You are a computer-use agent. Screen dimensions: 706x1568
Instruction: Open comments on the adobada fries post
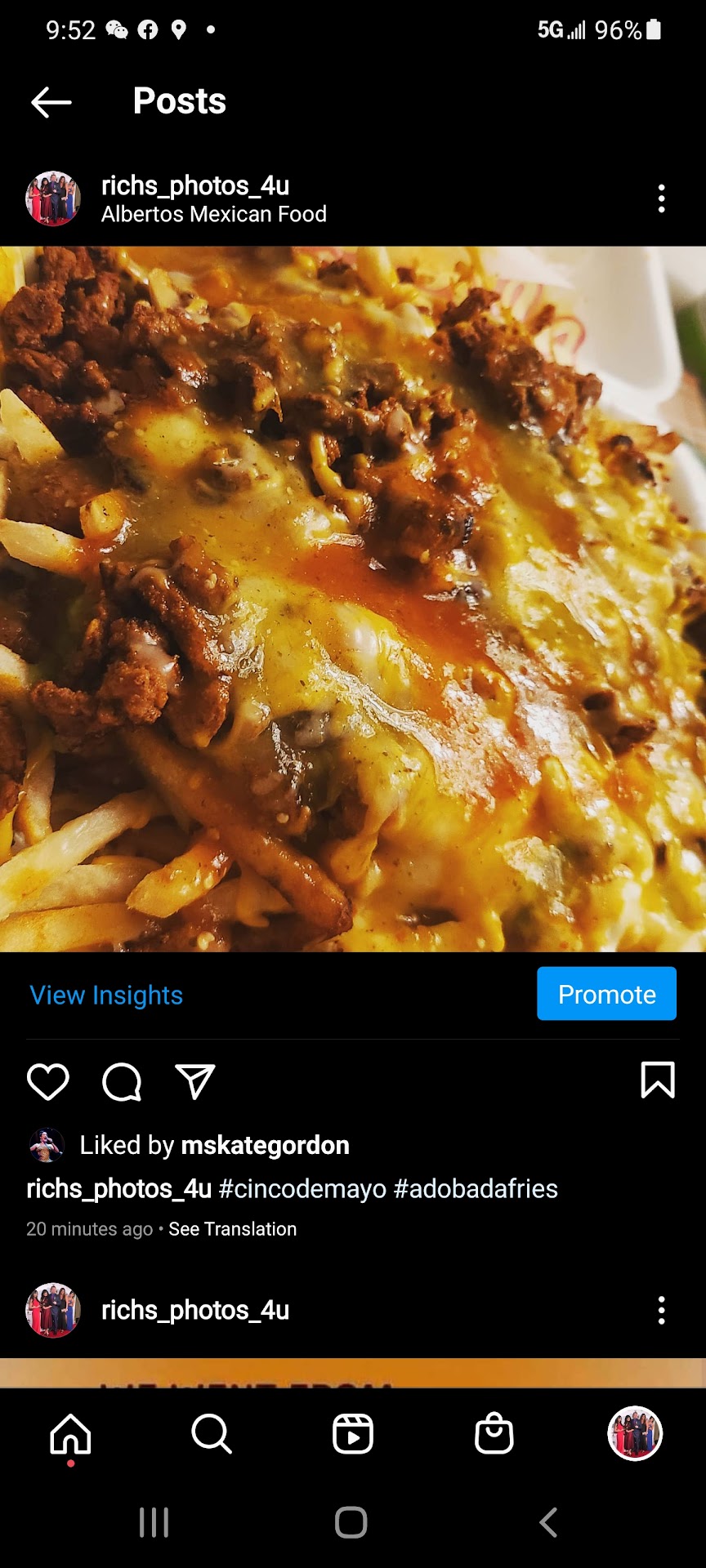coord(122,1082)
